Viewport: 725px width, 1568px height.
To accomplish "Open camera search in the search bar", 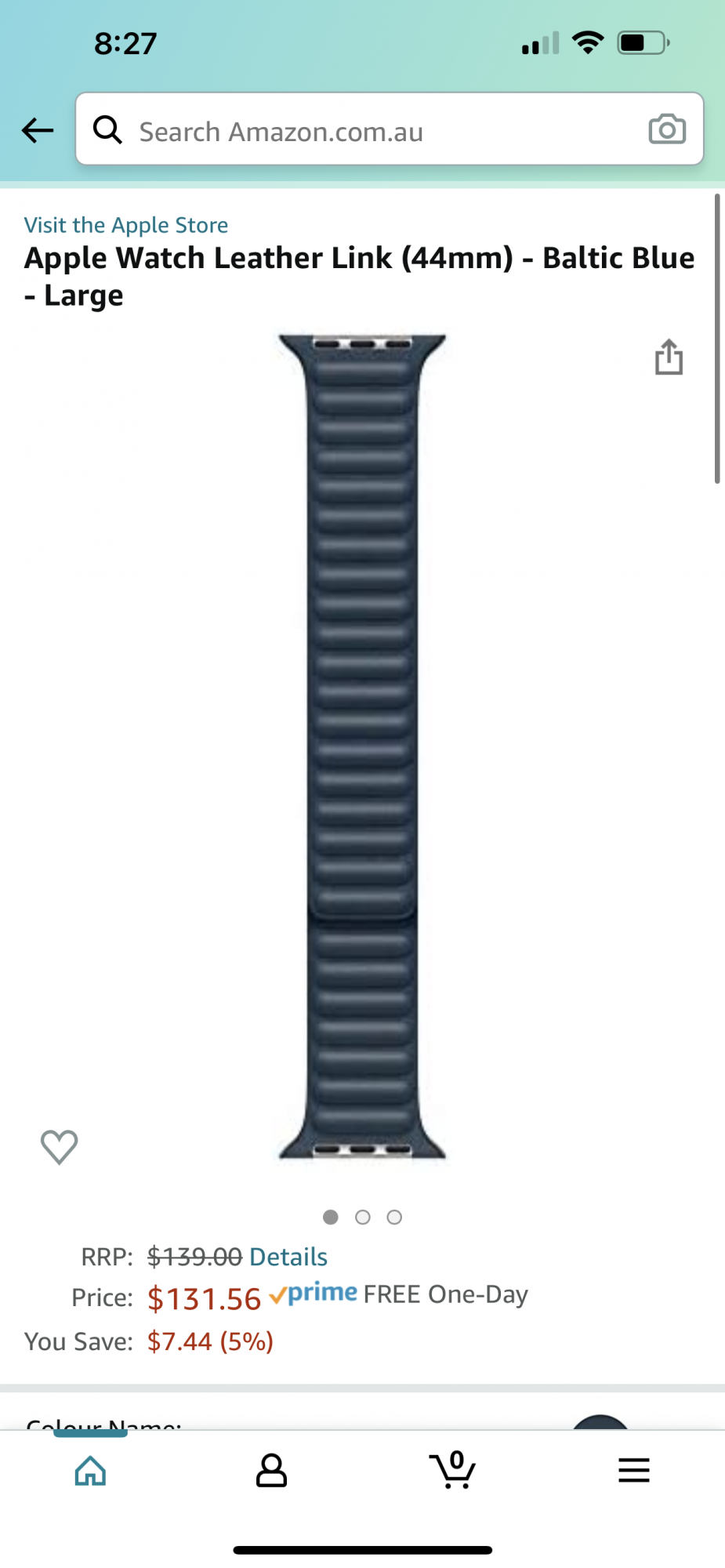I will (667, 129).
